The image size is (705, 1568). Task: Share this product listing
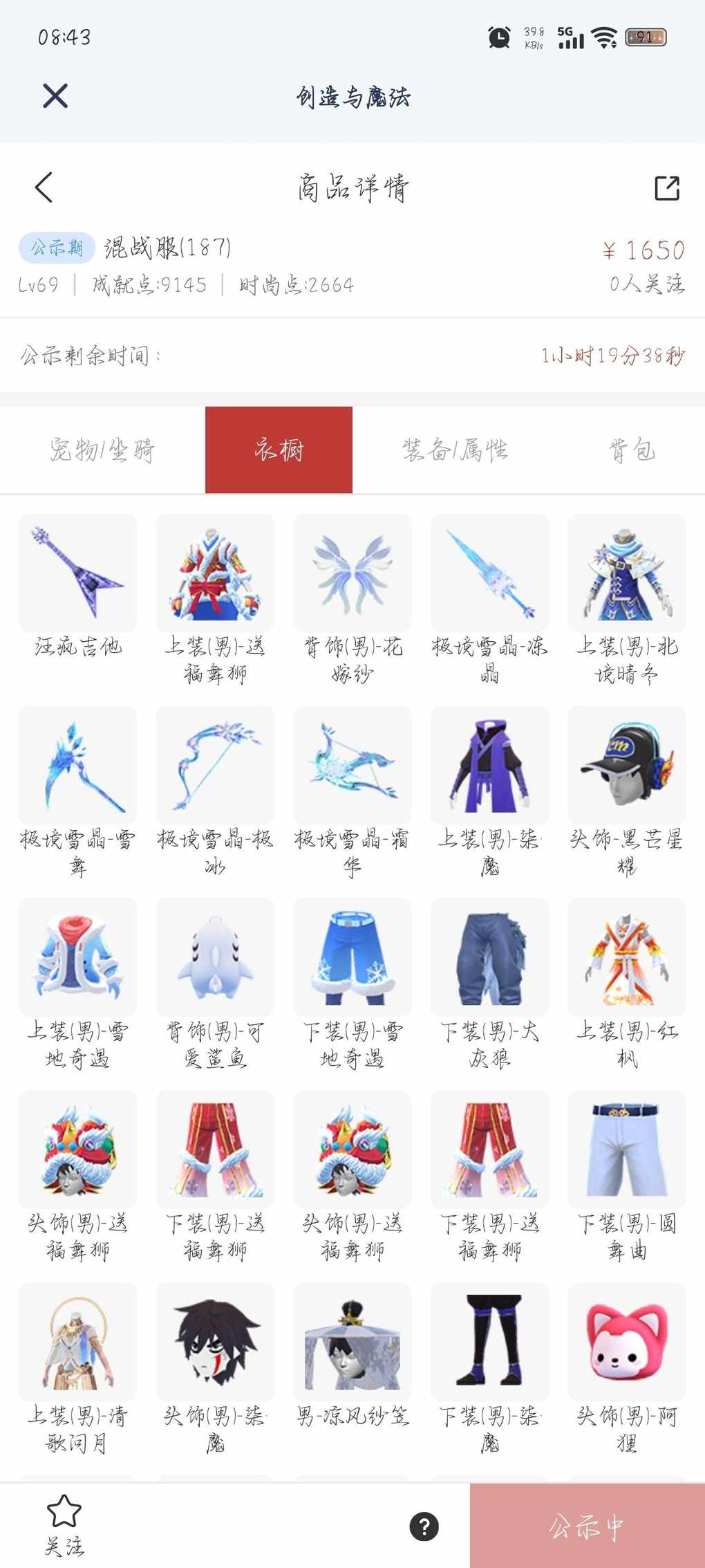[667, 187]
